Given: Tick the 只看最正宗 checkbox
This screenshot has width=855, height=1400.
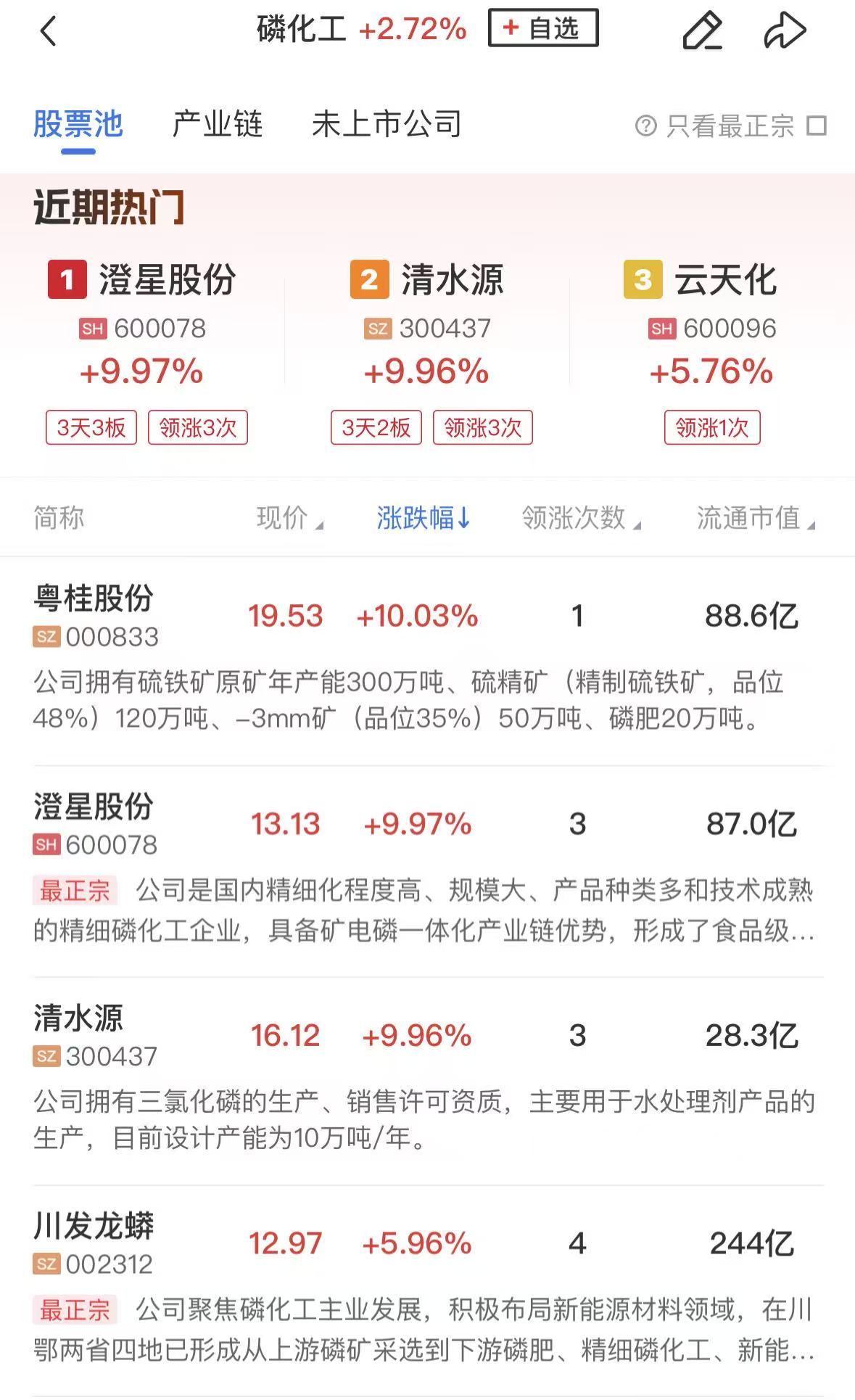Looking at the screenshot, I should pos(817,125).
